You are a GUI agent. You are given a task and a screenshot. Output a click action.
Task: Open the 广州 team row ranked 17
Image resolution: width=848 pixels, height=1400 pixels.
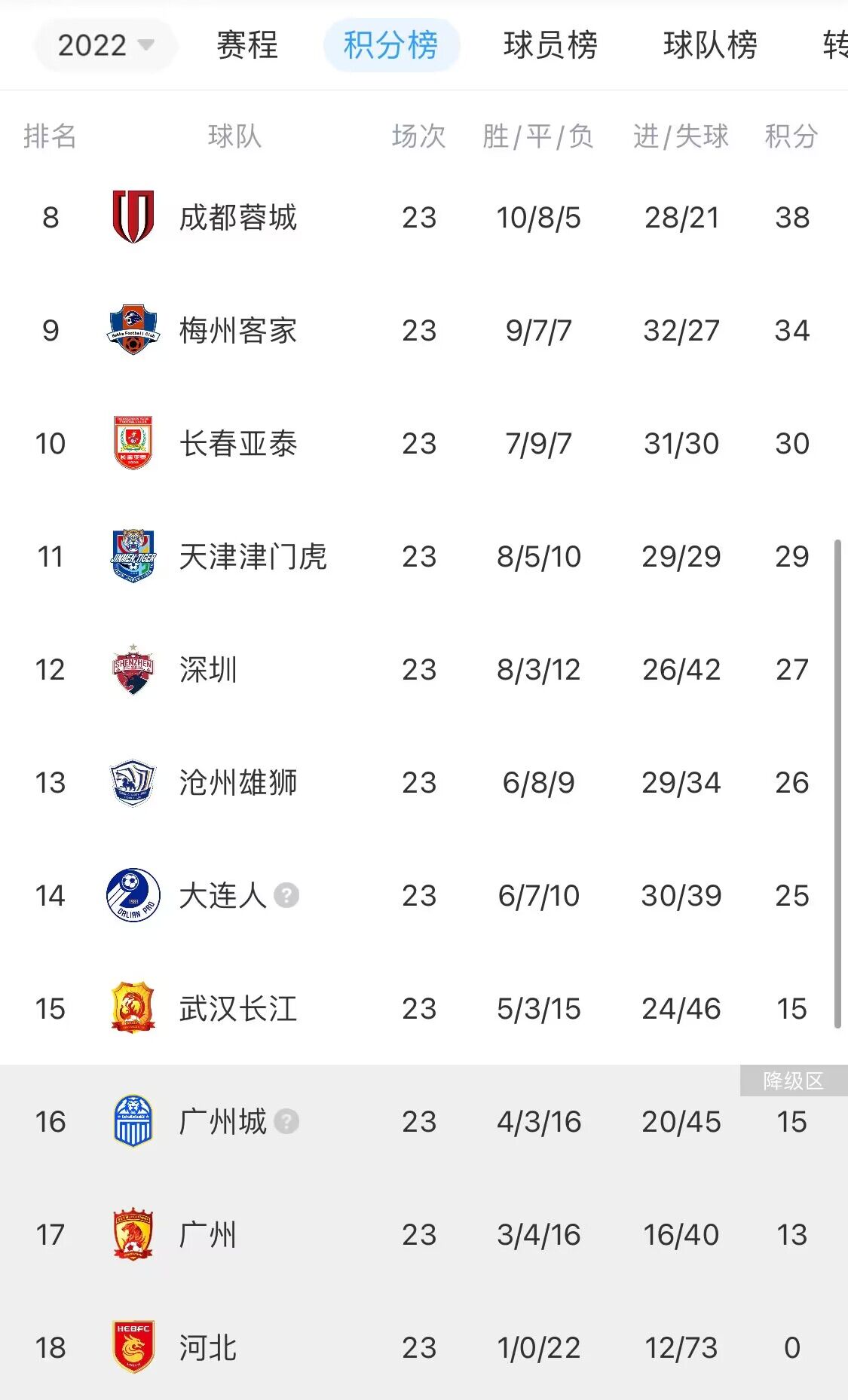point(208,1235)
